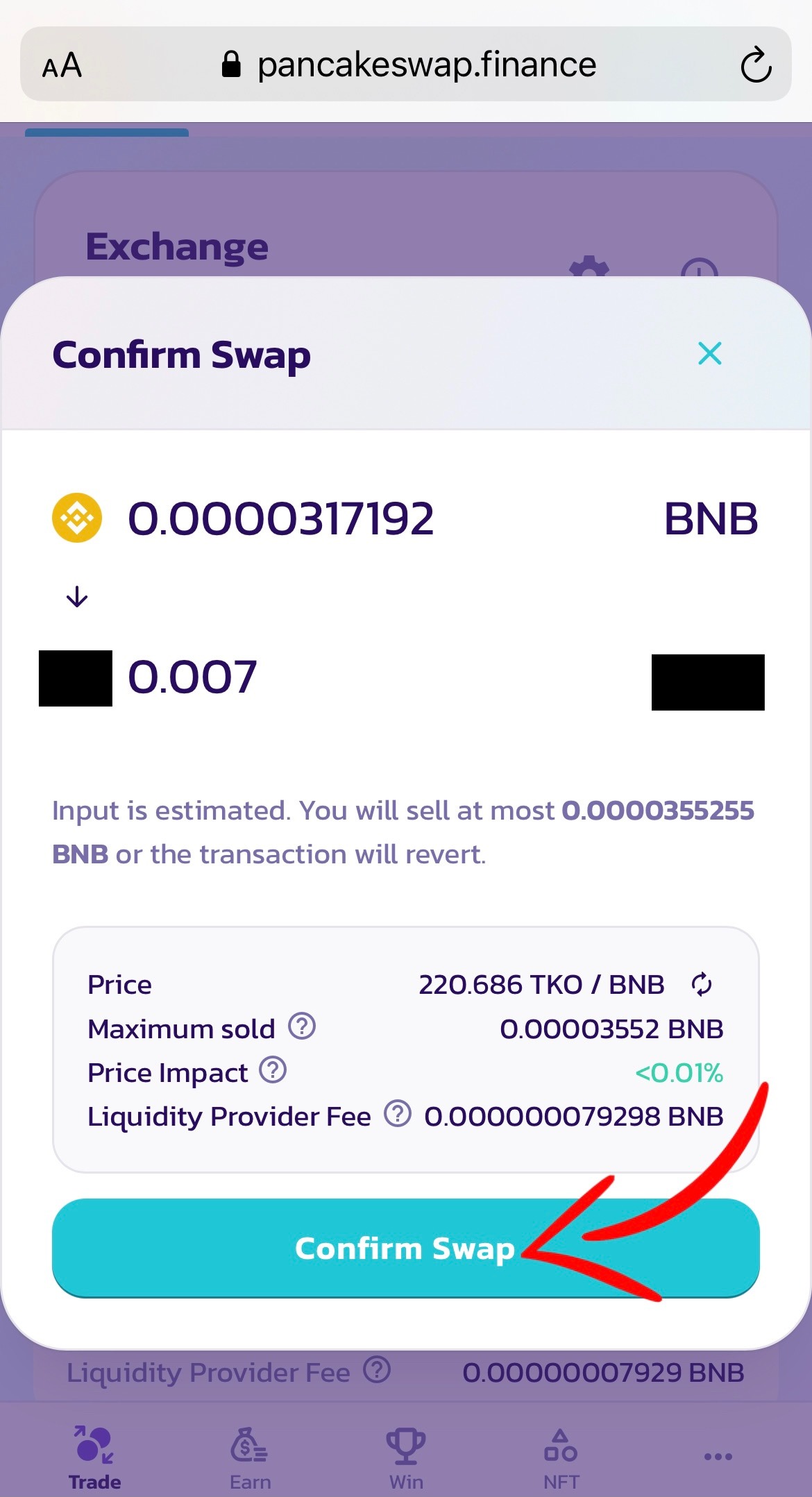Invert the TKO / BNB price
Screen dimensions: 812x1497
pyautogui.click(x=702, y=984)
